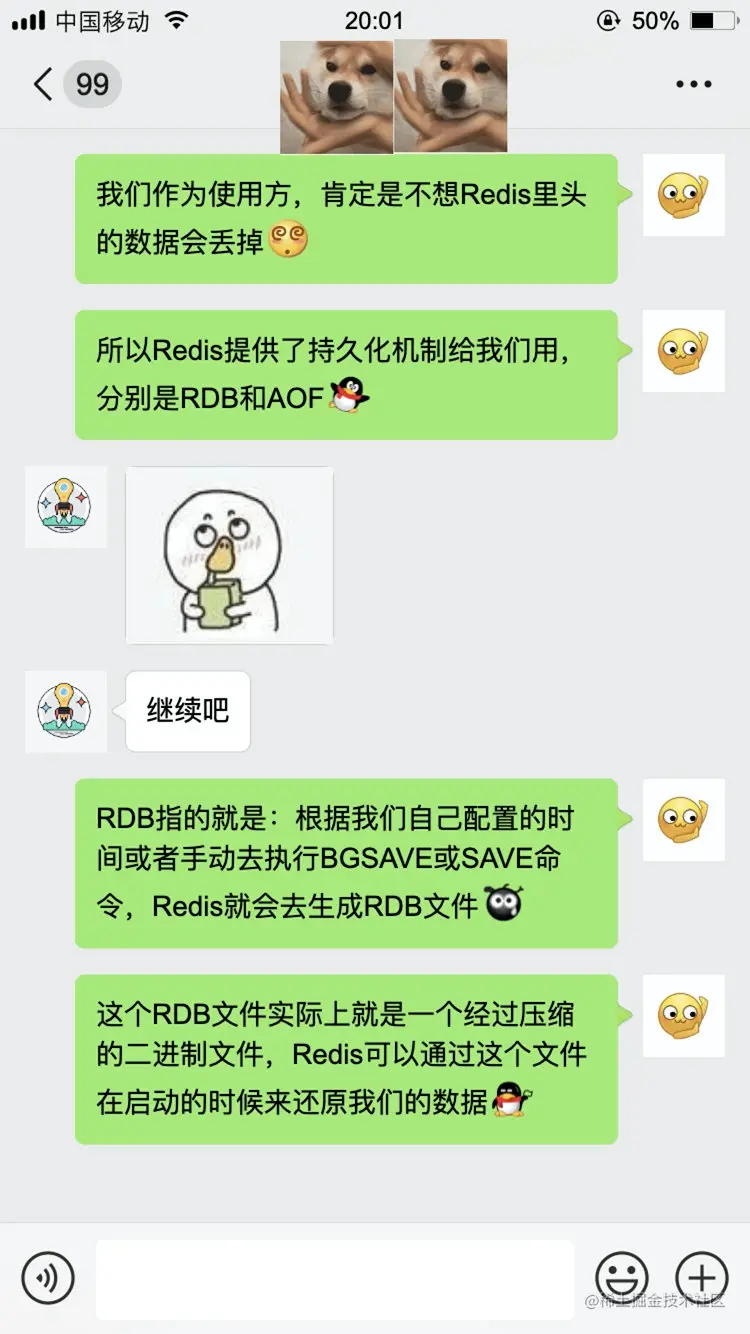Open avatar of sender of 继续吧
Screen dimensions: 750x1334
point(66,711)
